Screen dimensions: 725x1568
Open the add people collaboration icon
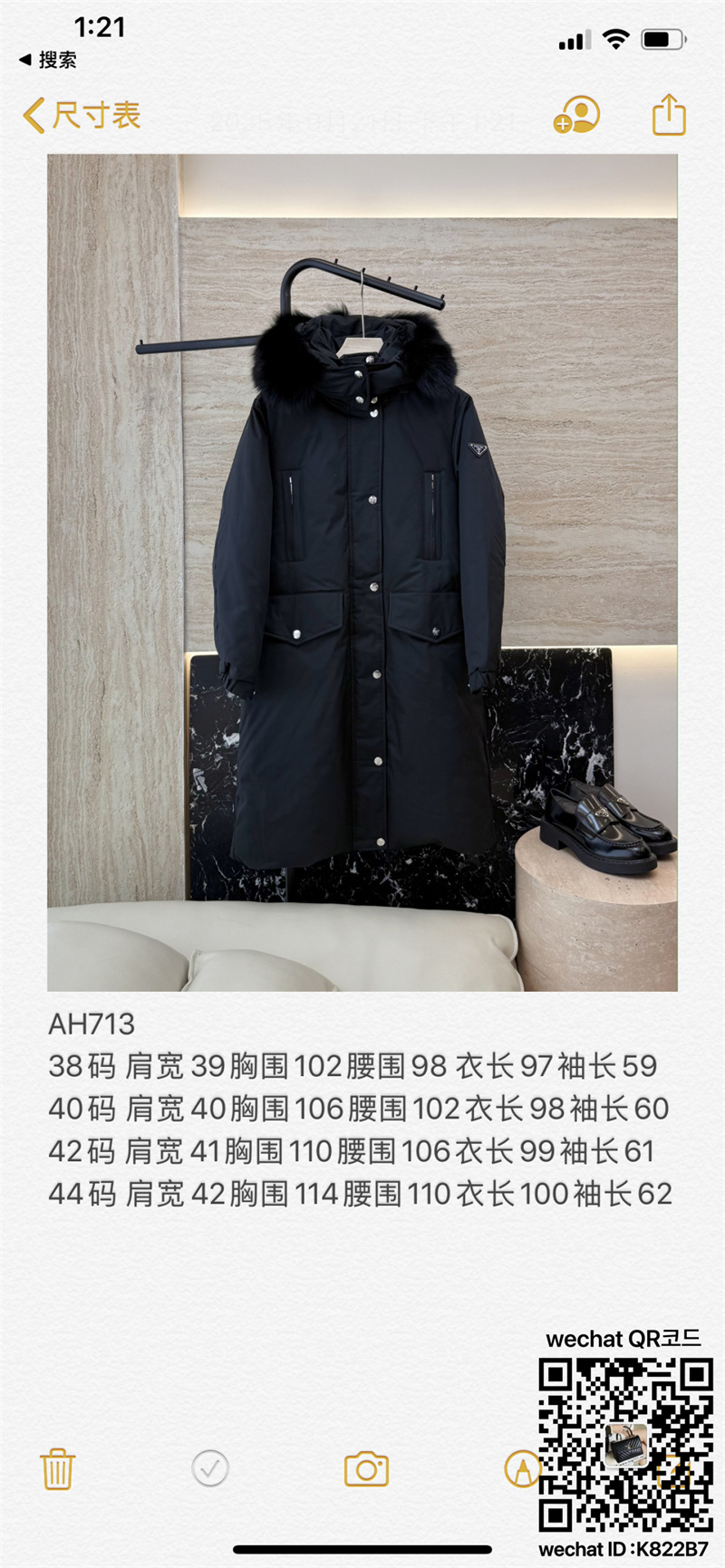point(576,116)
